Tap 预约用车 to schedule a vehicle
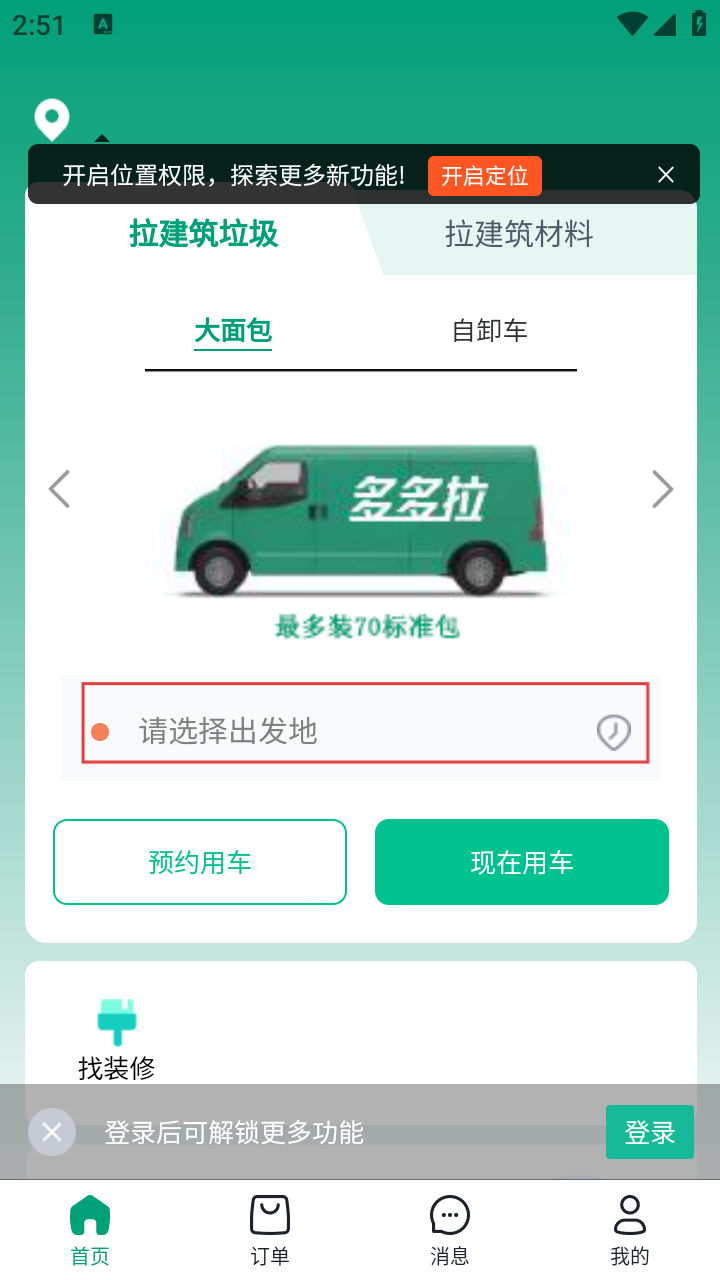This screenshot has height=1280, width=720. point(200,862)
